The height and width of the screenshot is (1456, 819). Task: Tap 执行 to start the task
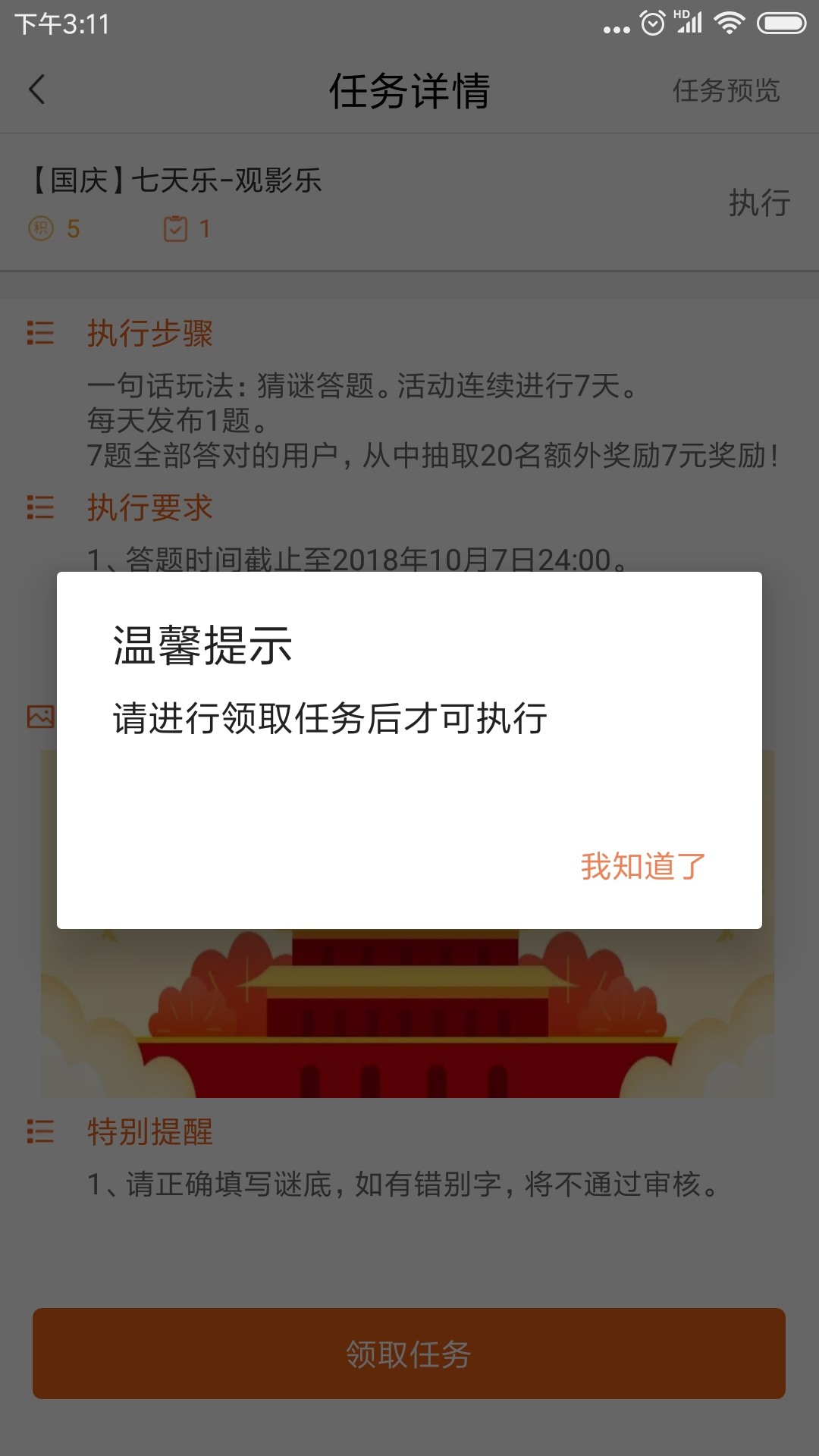(759, 202)
